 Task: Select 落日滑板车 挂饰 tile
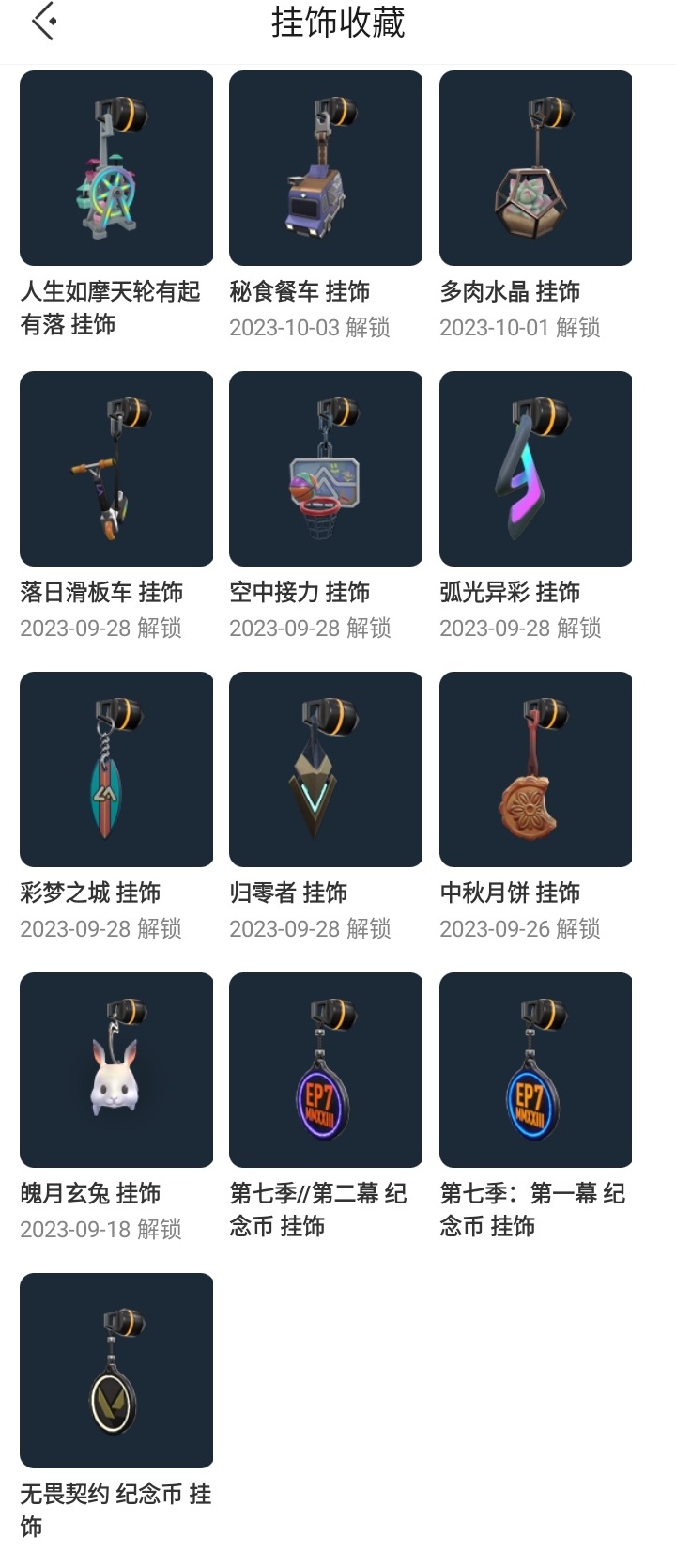(x=116, y=469)
